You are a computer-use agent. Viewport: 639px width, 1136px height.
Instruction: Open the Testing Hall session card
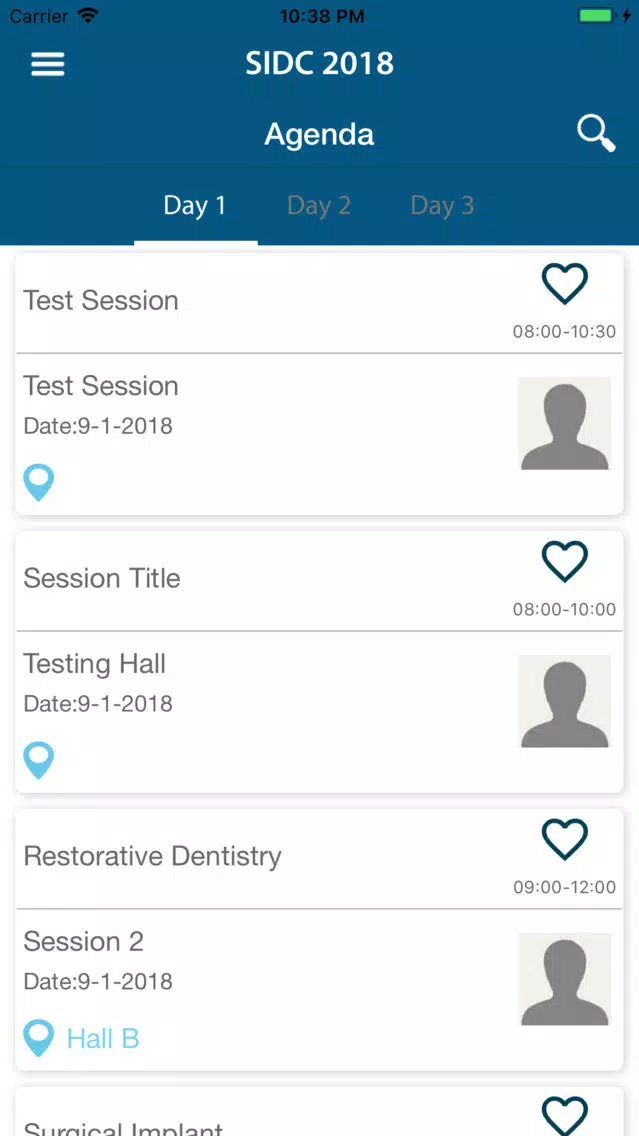point(320,712)
